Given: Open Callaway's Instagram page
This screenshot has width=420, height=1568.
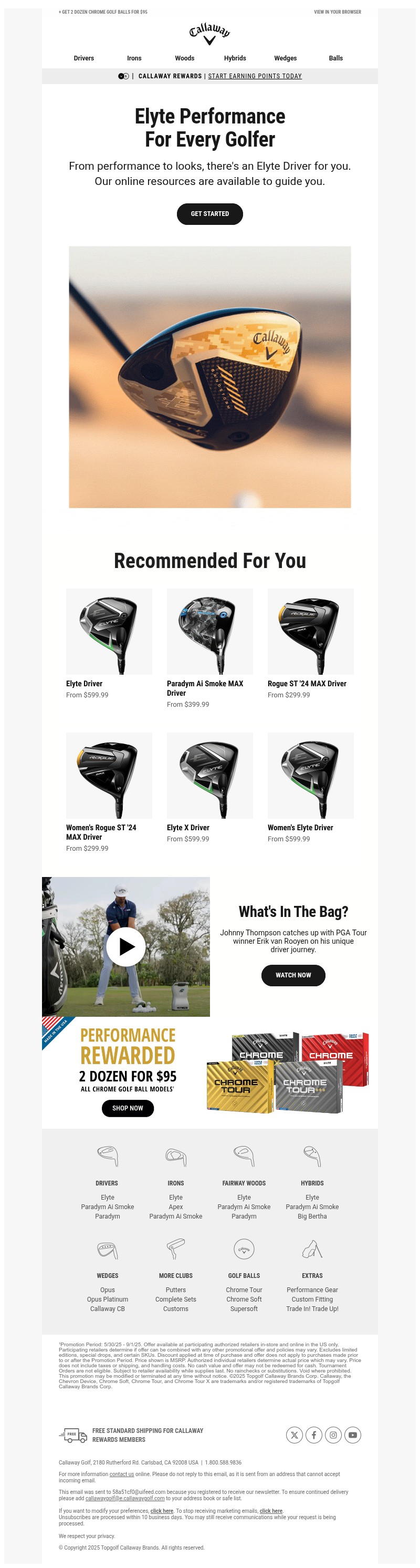Looking at the screenshot, I should 333,1435.
